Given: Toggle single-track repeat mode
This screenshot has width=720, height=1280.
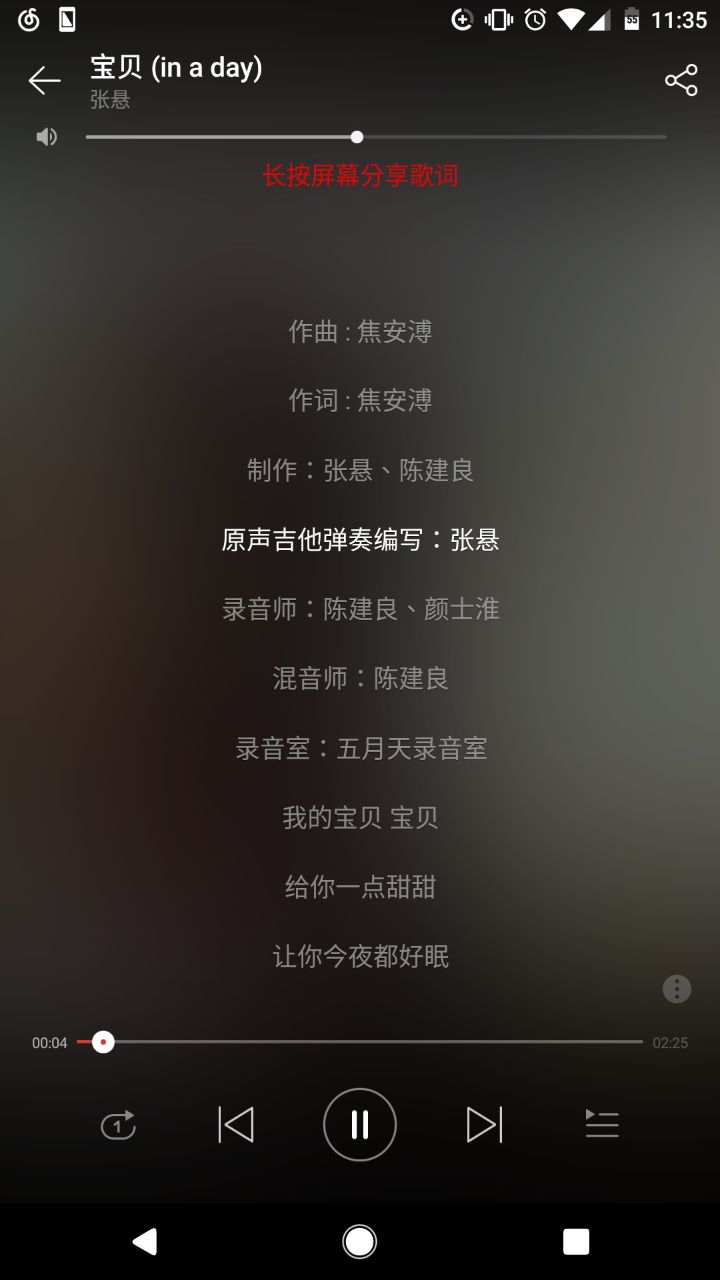Looking at the screenshot, I should point(118,1125).
